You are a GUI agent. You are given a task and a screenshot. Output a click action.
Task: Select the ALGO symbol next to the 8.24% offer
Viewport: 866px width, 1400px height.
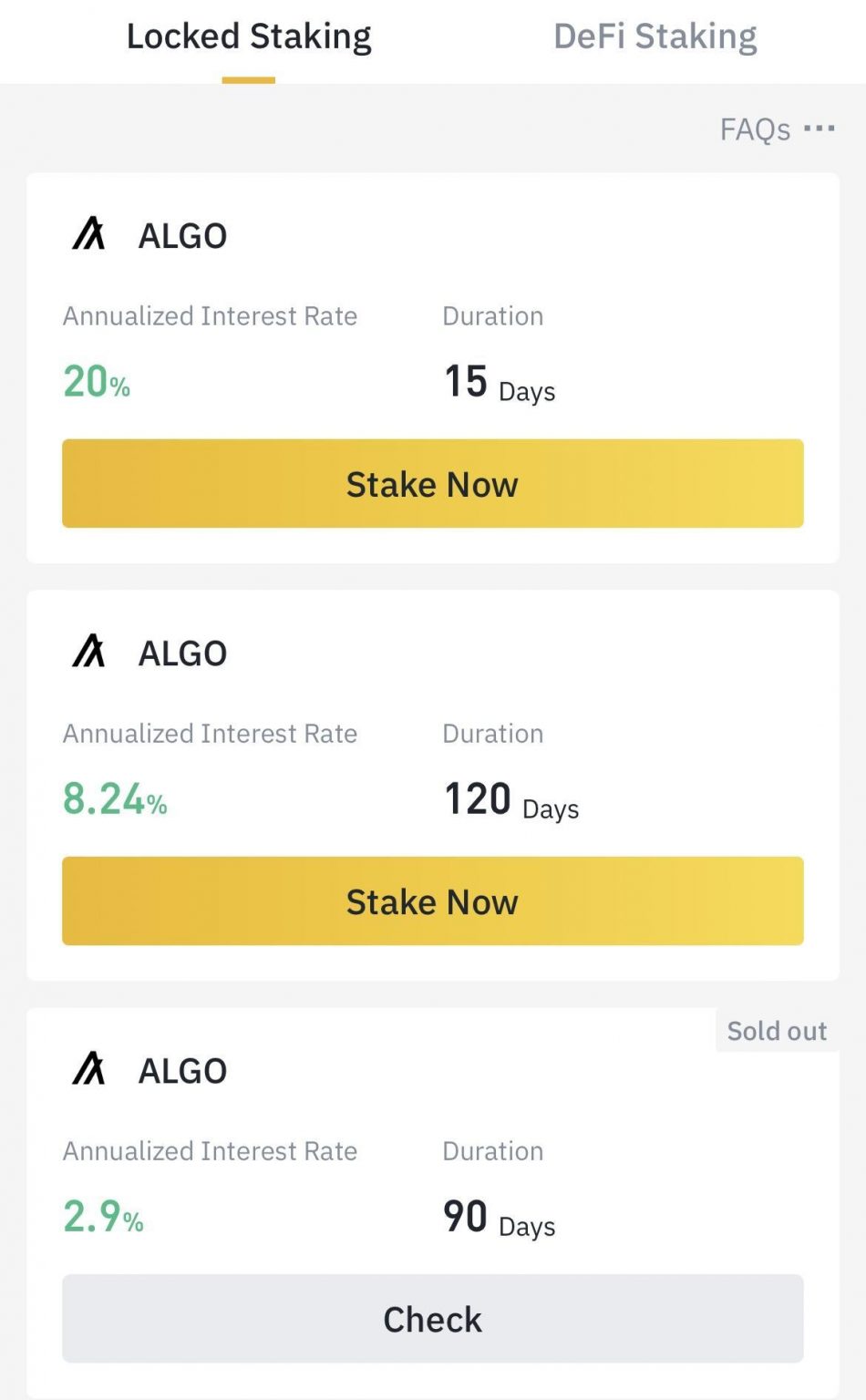[x=88, y=652]
